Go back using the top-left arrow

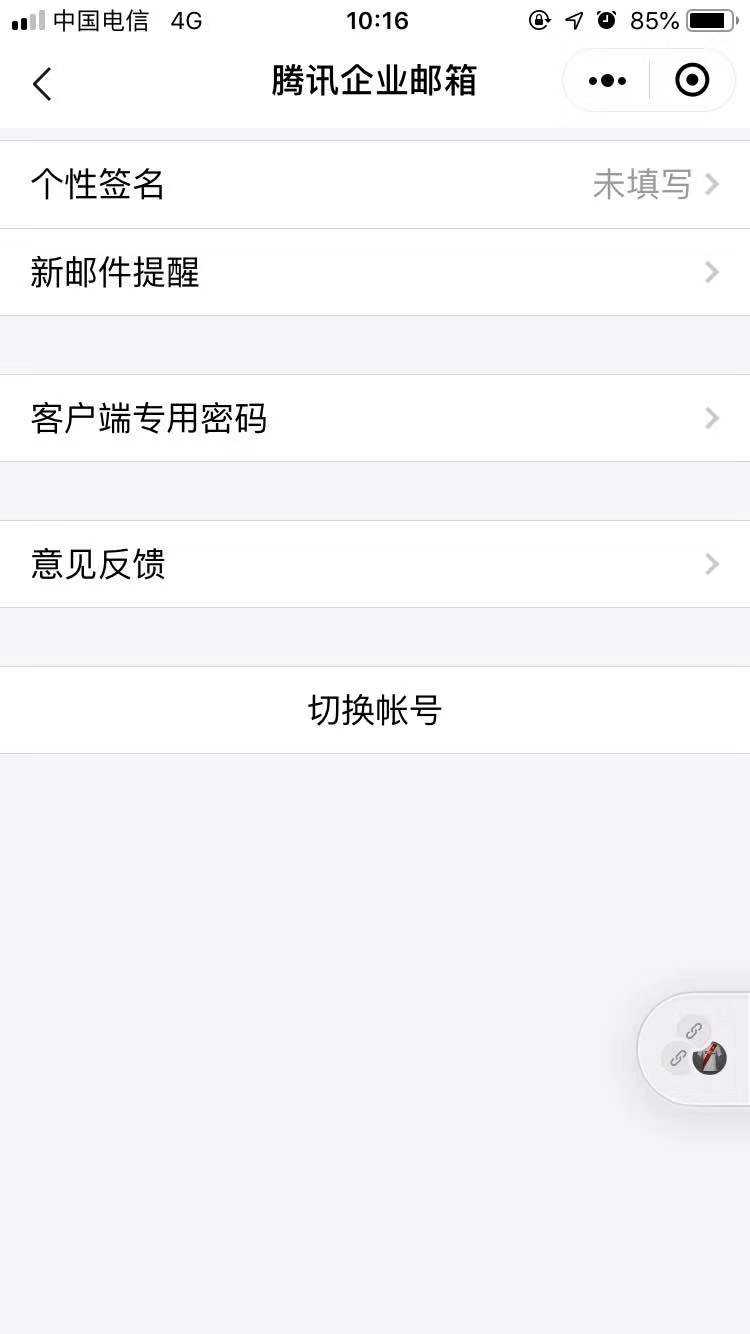click(x=42, y=83)
